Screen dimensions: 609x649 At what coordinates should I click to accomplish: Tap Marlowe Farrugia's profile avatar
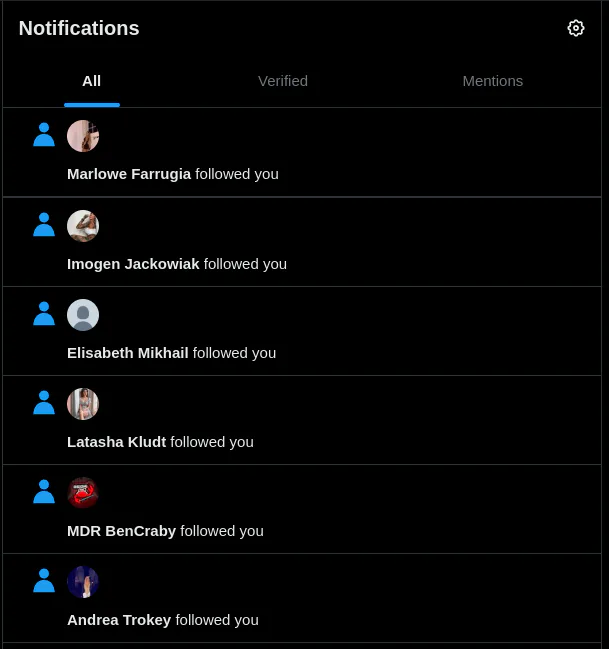coord(83,136)
